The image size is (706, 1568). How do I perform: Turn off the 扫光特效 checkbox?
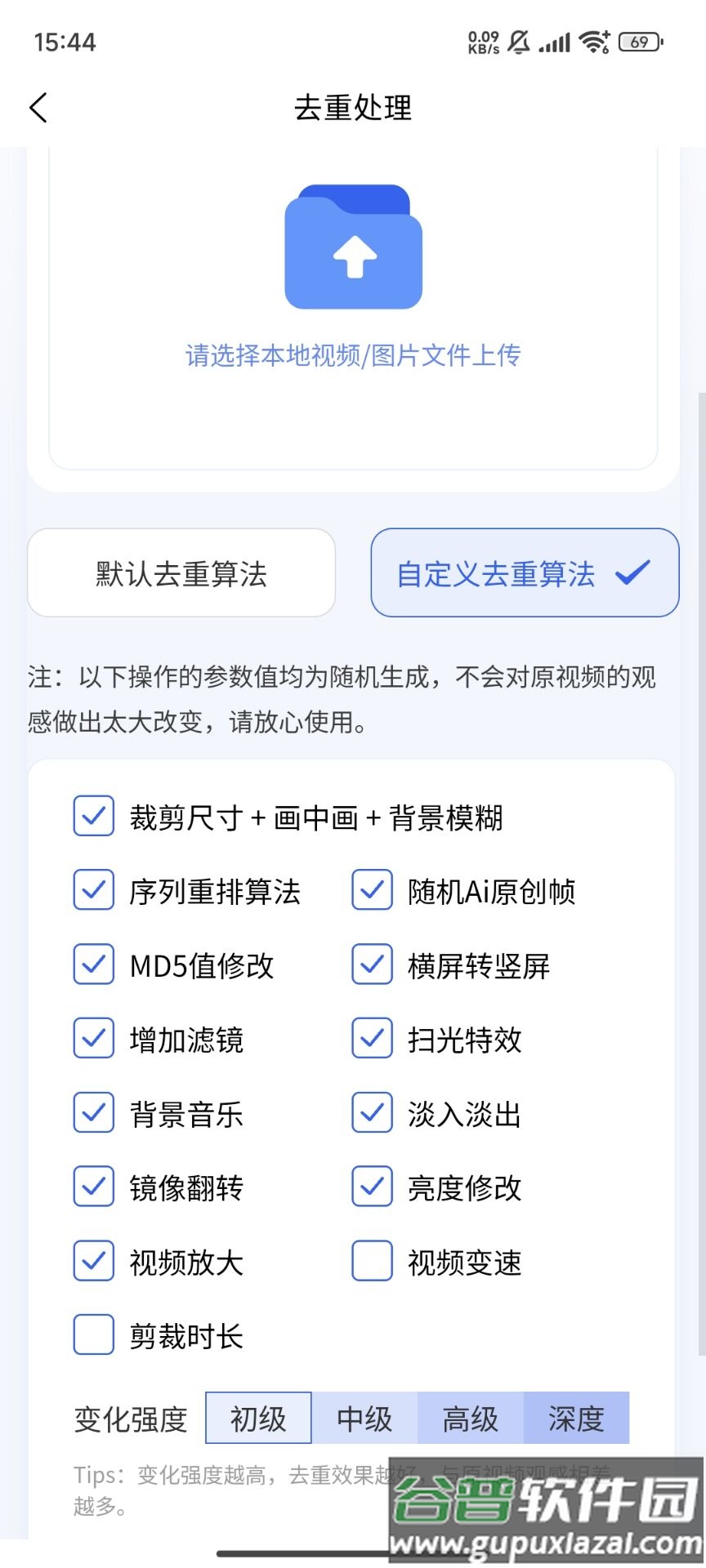(x=373, y=1039)
